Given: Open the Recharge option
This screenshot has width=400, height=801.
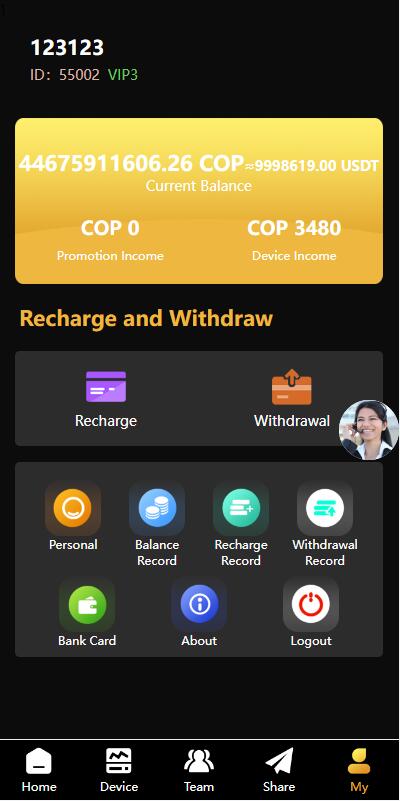Looking at the screenshot, I should tap(106, 399).
